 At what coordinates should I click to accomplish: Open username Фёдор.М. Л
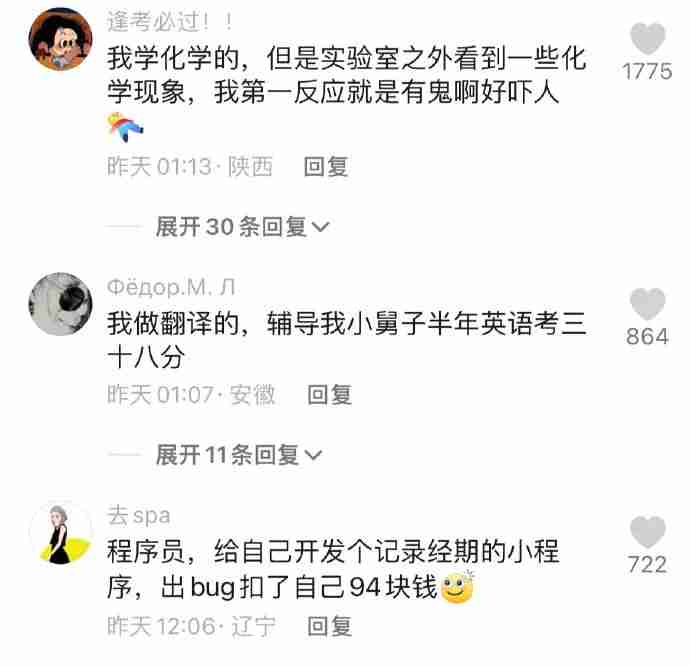coord(172,288)
